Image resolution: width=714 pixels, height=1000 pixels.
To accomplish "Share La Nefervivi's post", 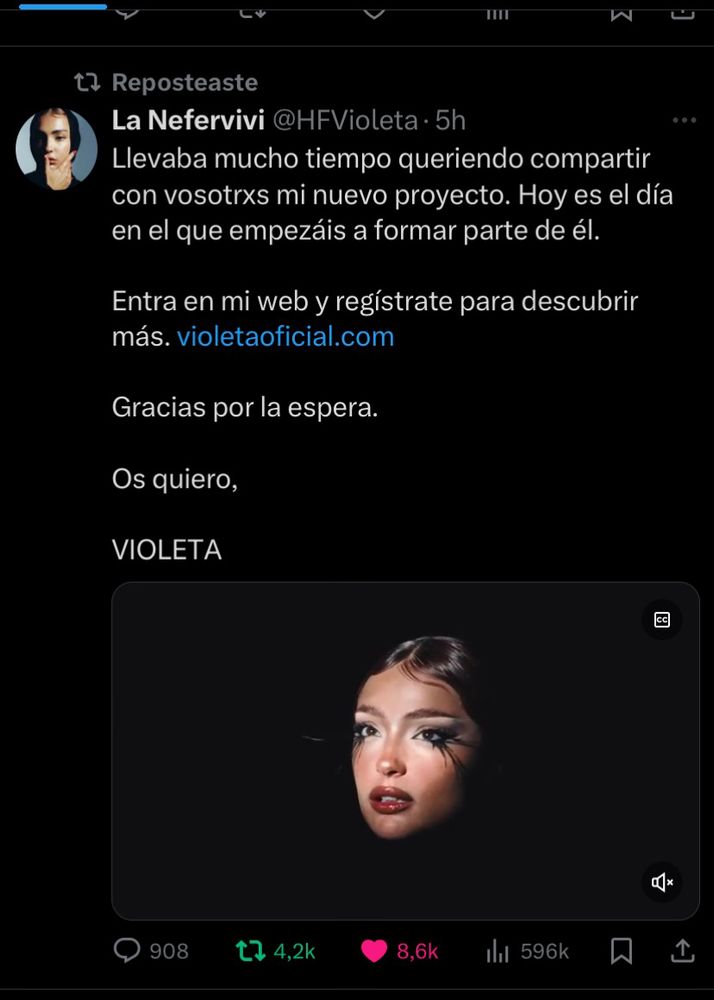I will [x=682, y=951].
